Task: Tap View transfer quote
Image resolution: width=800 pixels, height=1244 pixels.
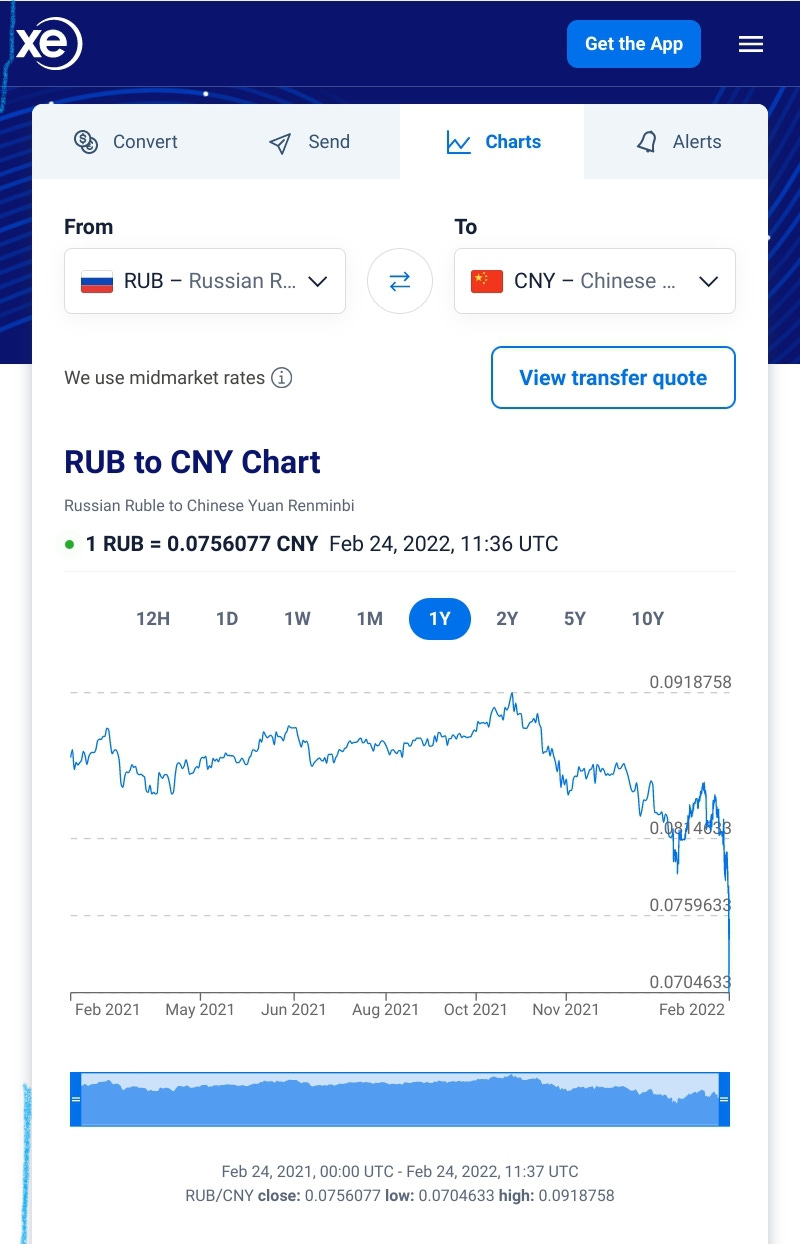Action: (613, 378)
